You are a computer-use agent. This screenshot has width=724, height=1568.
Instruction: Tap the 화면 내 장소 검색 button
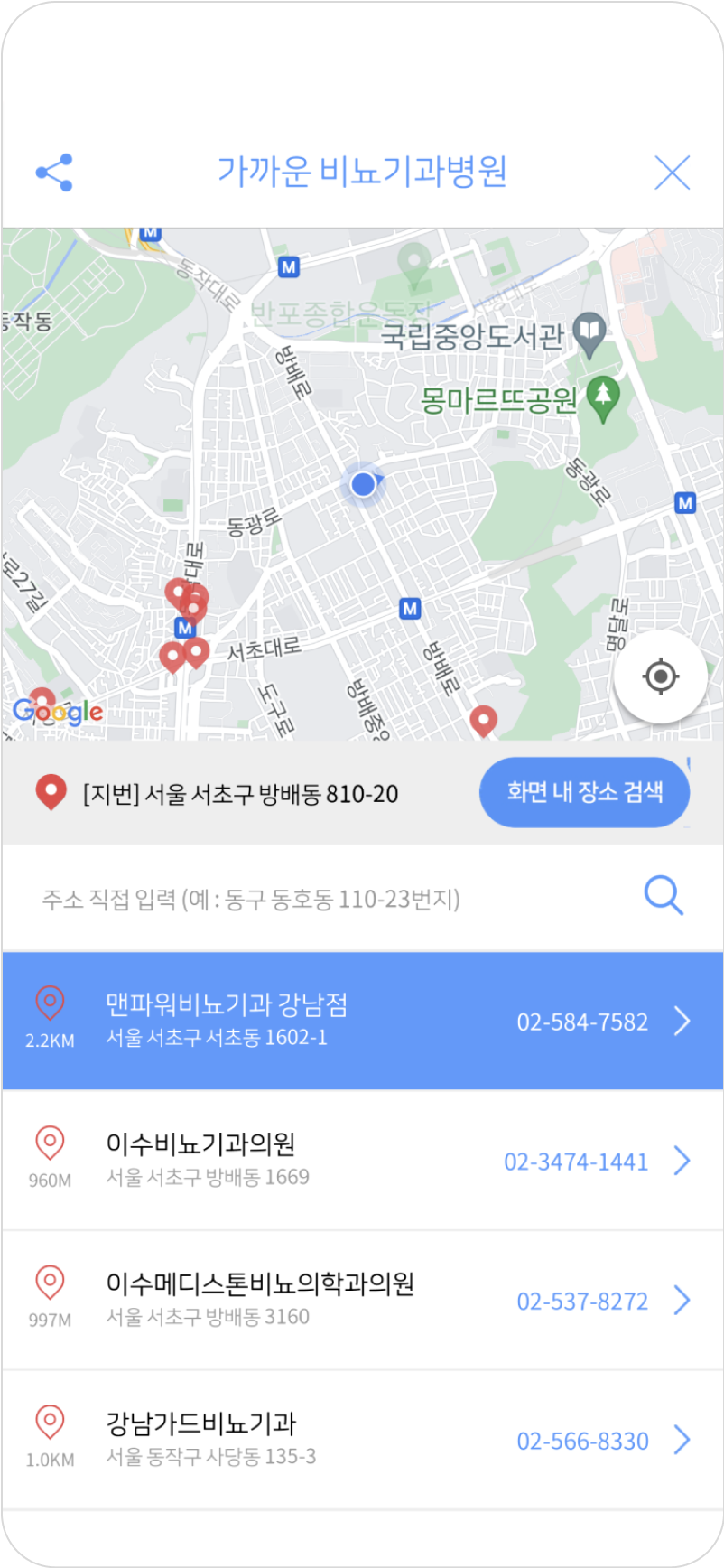pyautogui.click(x=584, y=792)
